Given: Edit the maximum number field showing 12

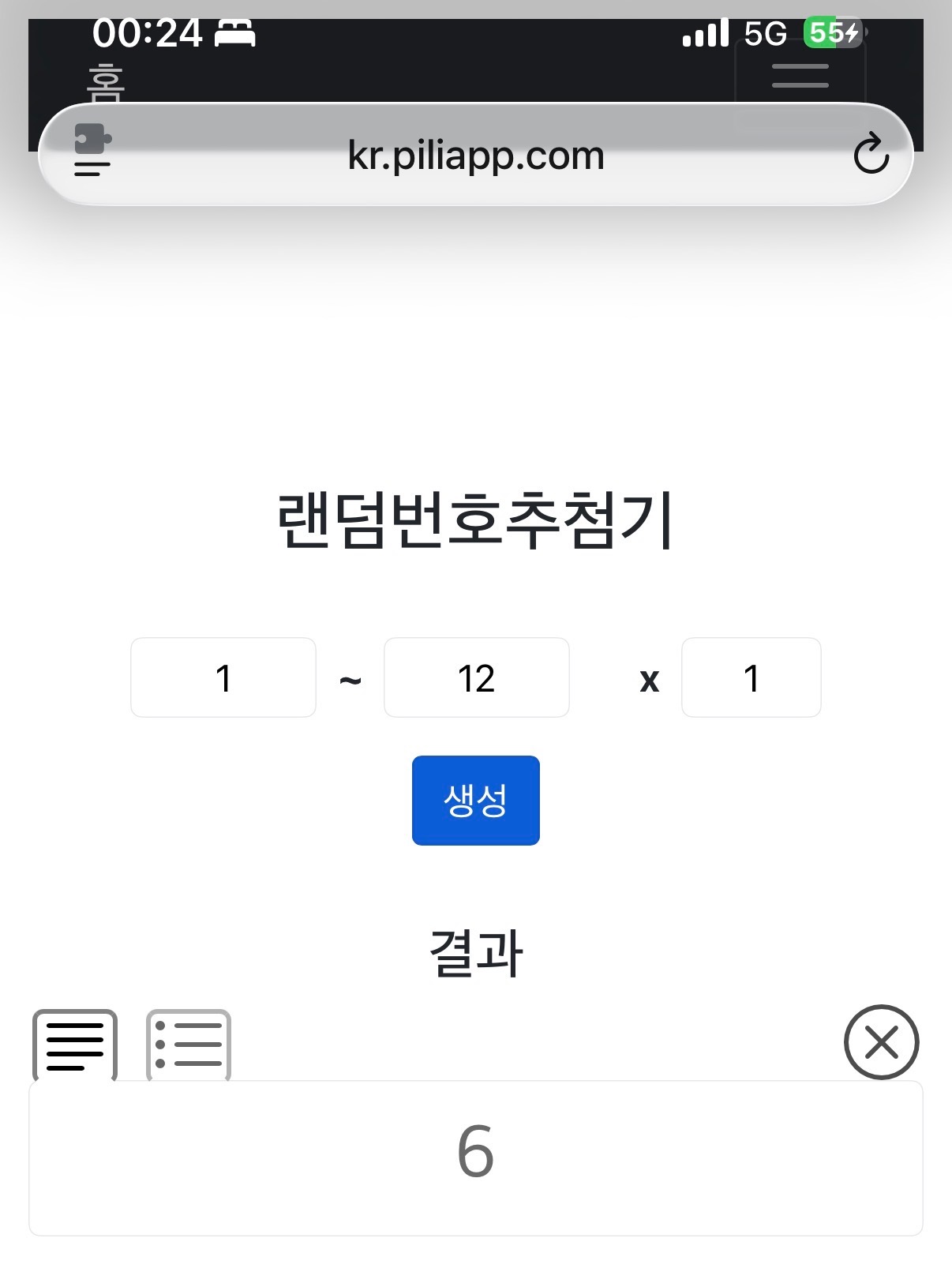Looking at the screenshot, I should 476,678.
